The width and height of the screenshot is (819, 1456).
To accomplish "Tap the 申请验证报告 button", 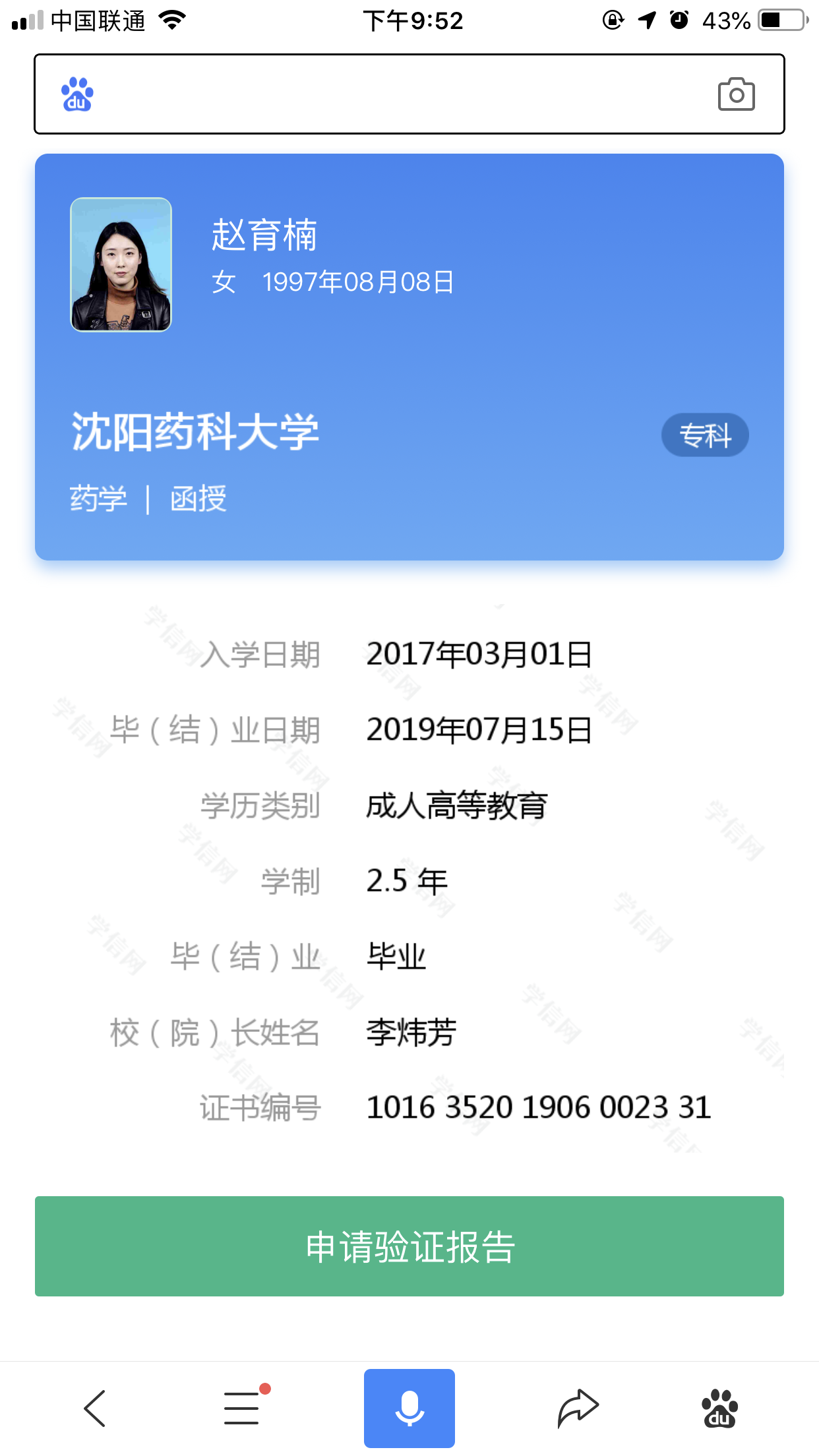I will click(x=409, y=1246).
